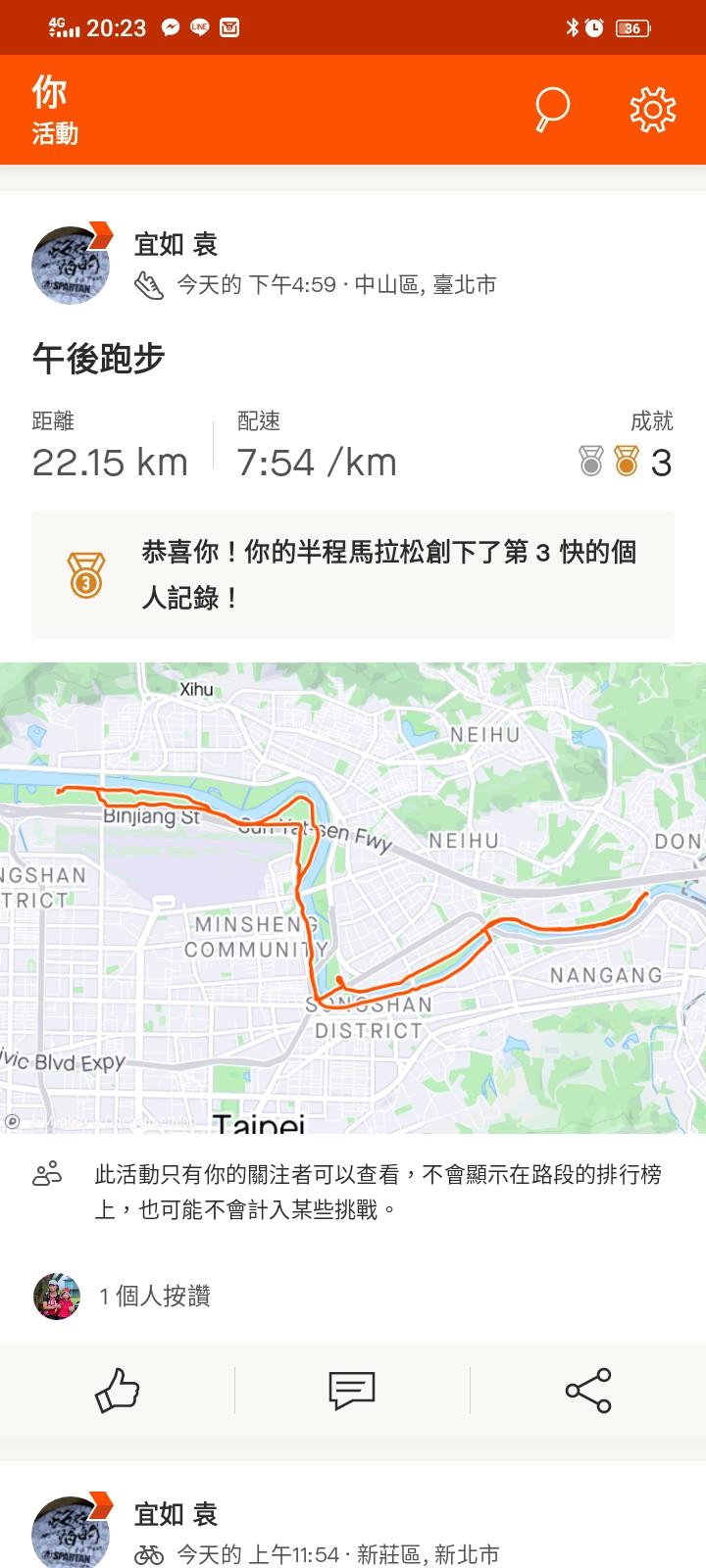Open the half marathon third-fastest record banner
Image resolution: width=706 pixels, height=1568 pixels.
353,574
